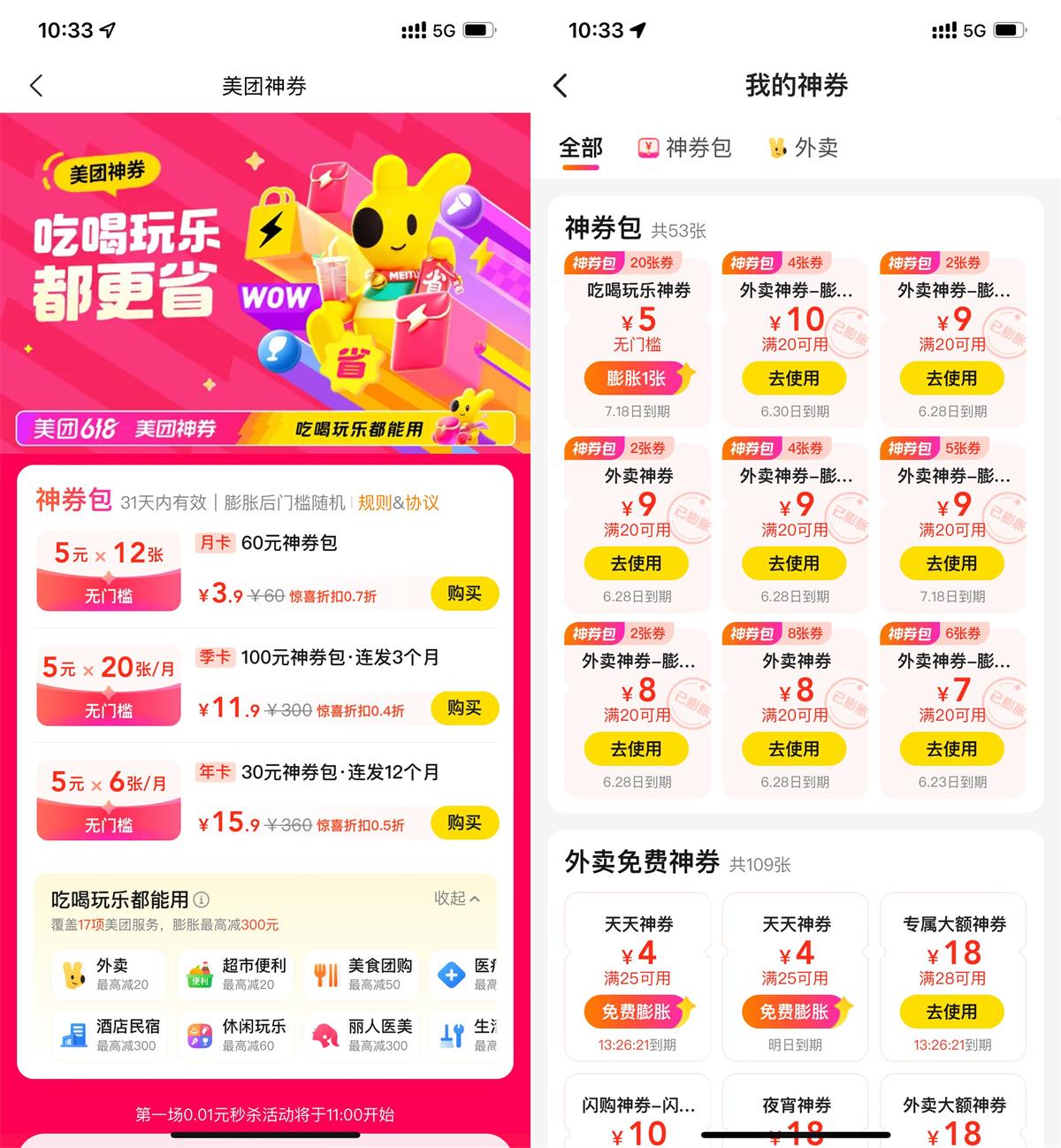
Task: Switch to the 神券包 tab
Action: point(685,148)
